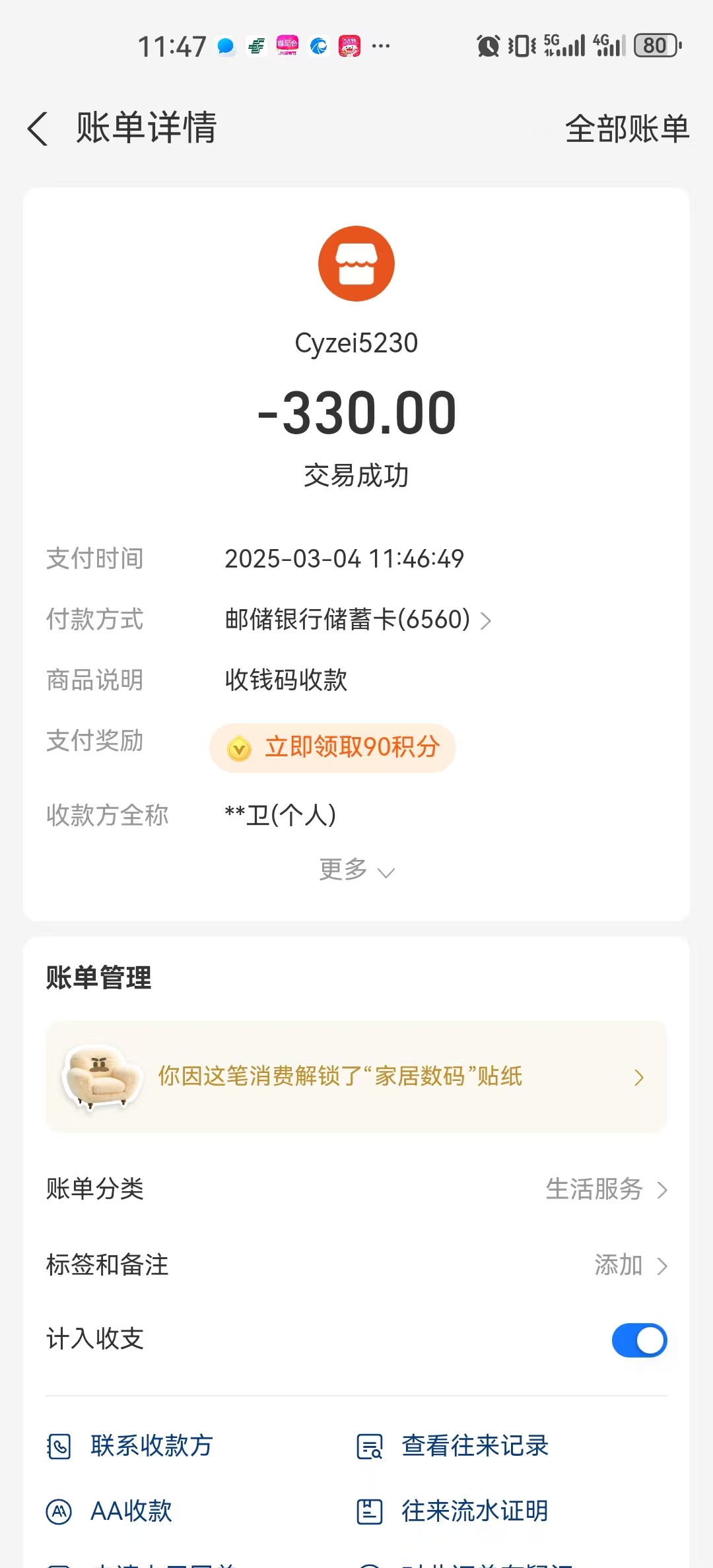Start AA收款 for this bill
This screenshot has height=1568, width=713.
[110, 1511]
